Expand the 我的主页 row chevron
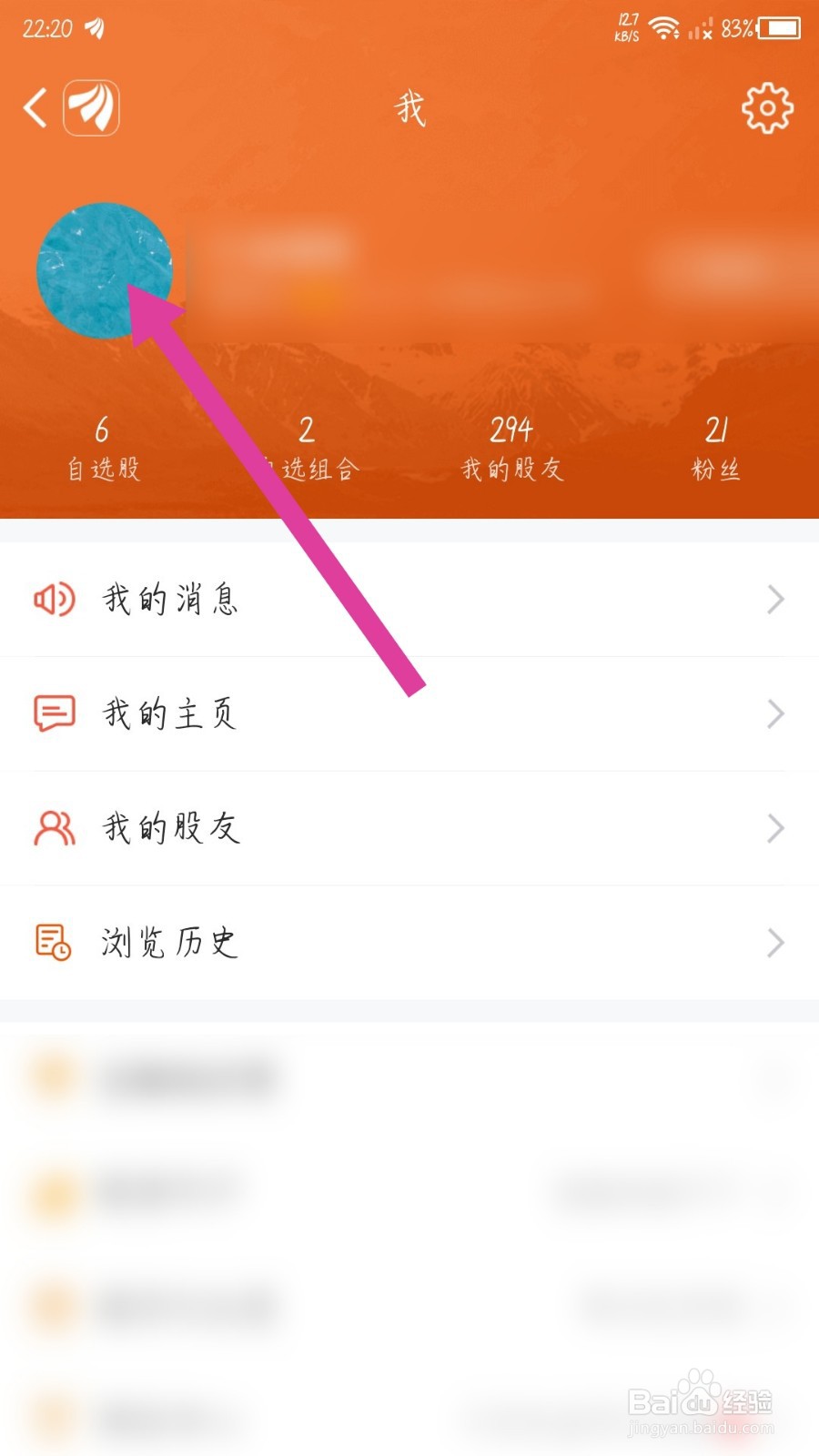Image resolution: width=819 pixels, height=1456 pixels. click(775, 714)
